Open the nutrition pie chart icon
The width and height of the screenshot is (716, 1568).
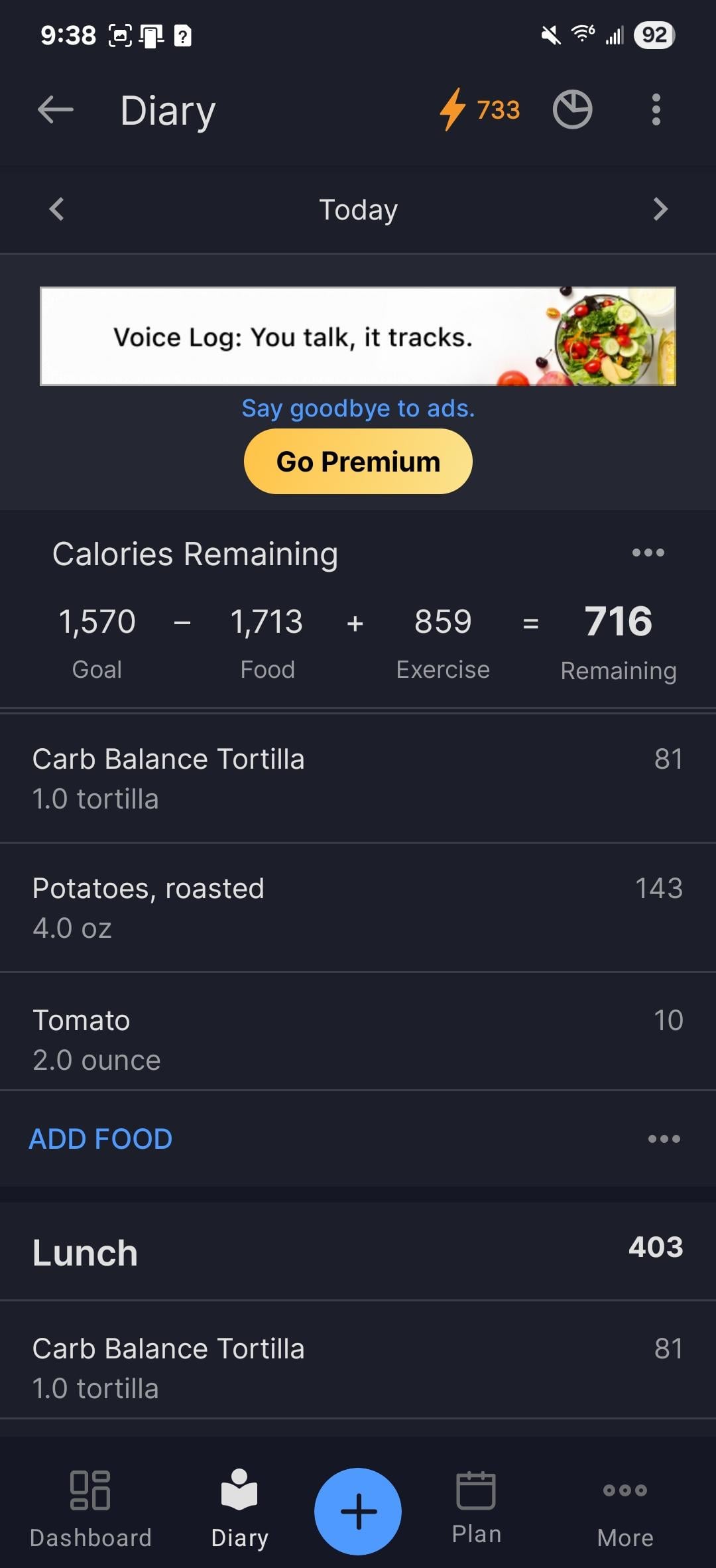coord(572,109)
